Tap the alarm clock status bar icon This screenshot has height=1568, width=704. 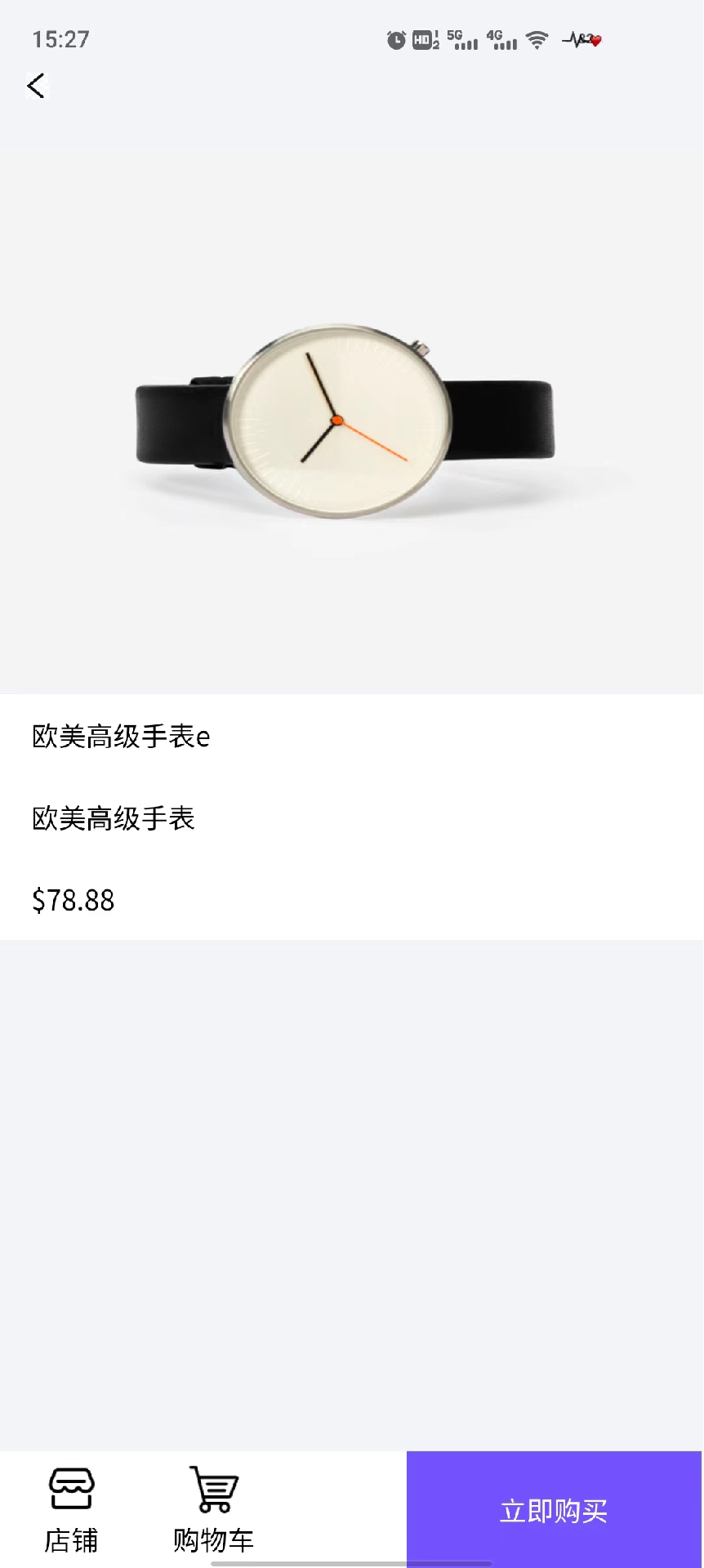coord(395,39)
